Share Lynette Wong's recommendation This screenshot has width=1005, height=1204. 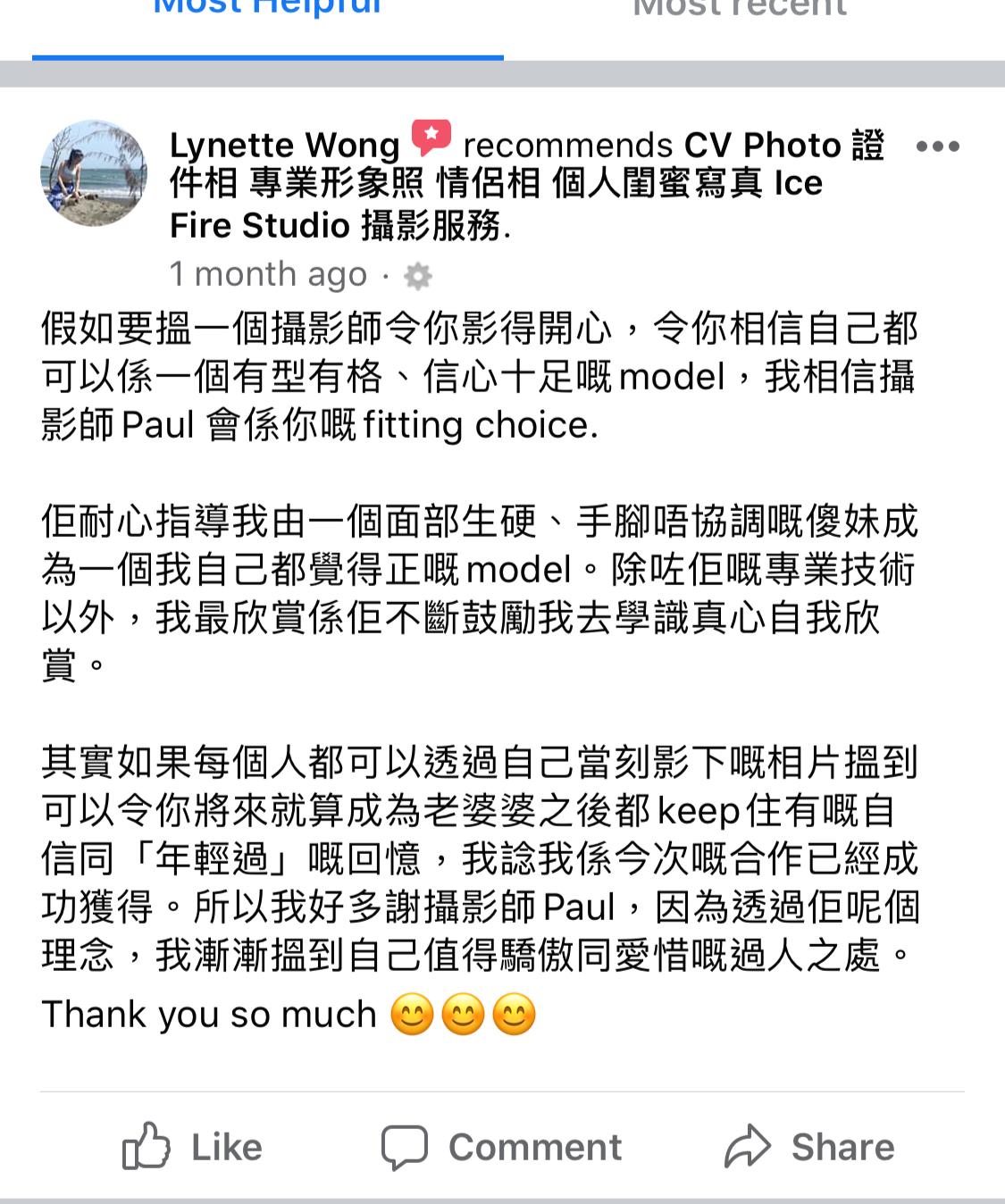click(809, 1147)
